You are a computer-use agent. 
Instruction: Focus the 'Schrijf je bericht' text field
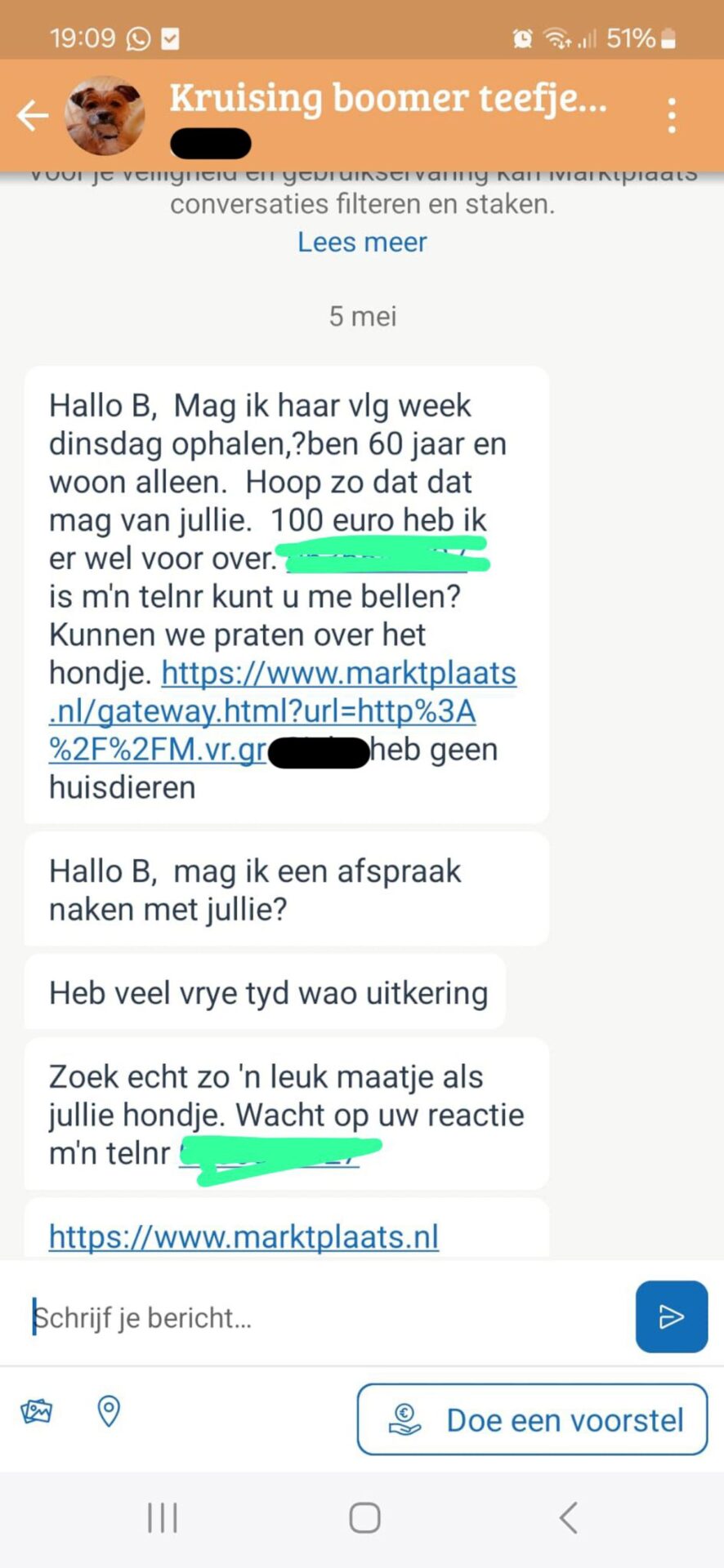(x=327, y=1317)
